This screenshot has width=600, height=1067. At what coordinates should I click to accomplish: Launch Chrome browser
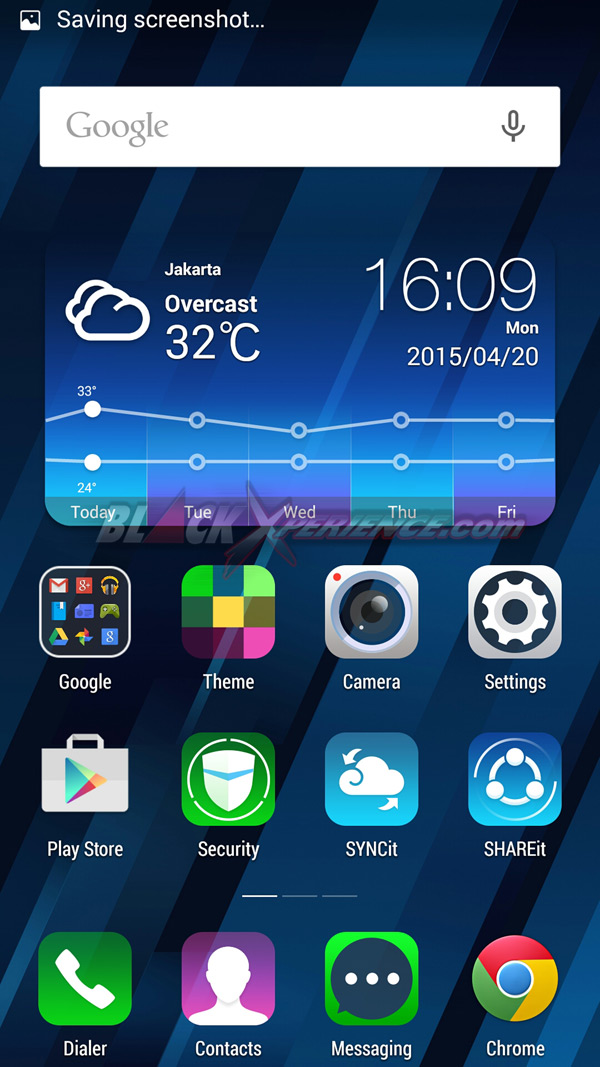click(515, 978)
